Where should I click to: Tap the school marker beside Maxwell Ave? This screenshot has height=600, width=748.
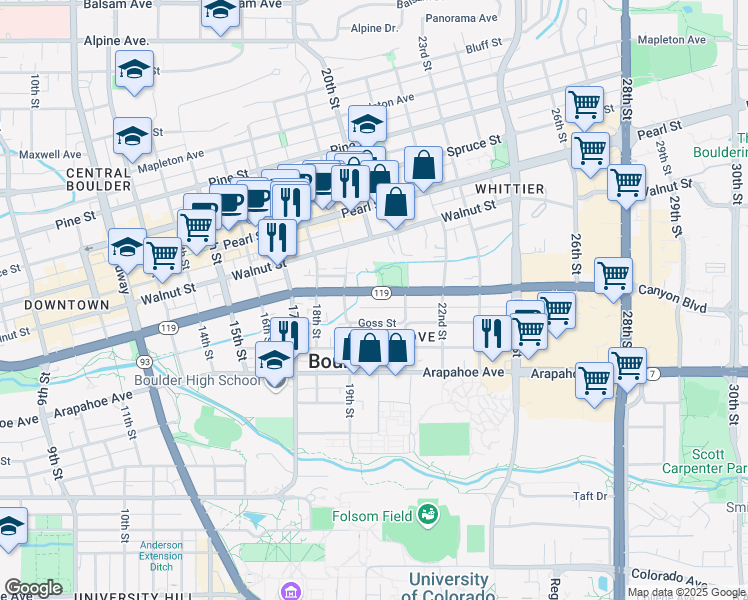[x=132, y=135]
